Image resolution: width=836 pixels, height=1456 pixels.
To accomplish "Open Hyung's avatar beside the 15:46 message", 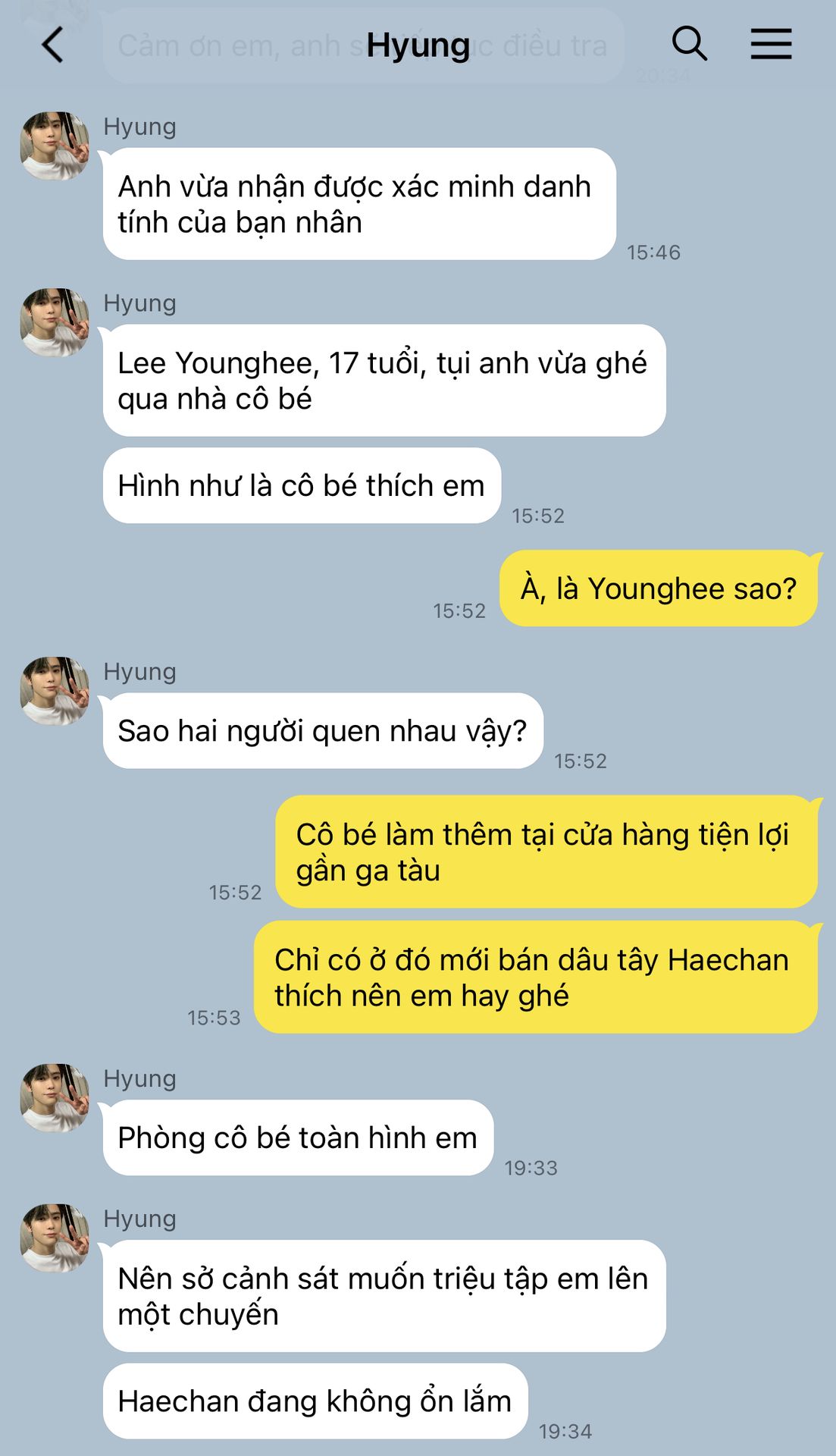I will click(x=55, y=146).
